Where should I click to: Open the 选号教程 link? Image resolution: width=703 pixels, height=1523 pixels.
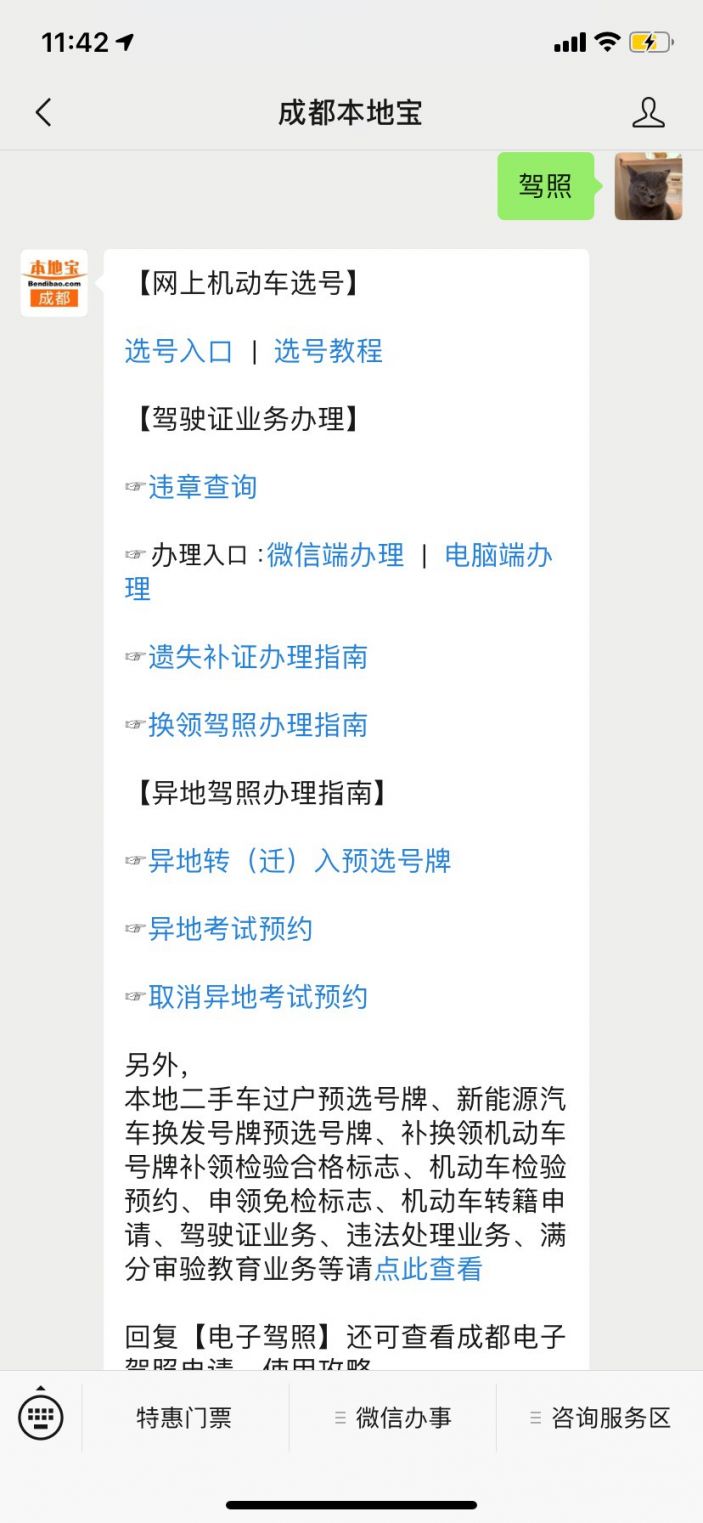pos(328,351)
